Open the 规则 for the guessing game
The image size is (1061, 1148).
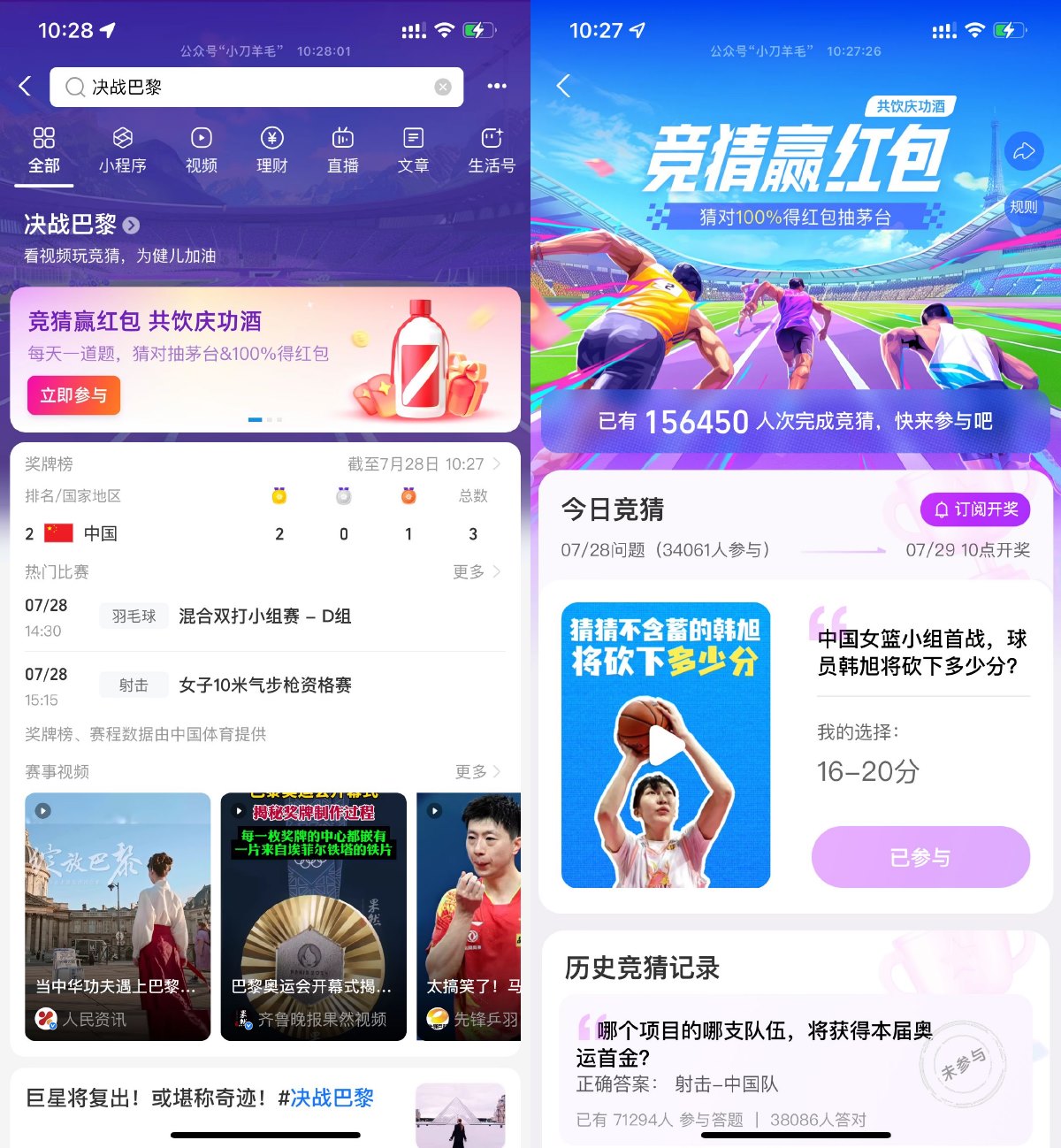[1024, 207]
